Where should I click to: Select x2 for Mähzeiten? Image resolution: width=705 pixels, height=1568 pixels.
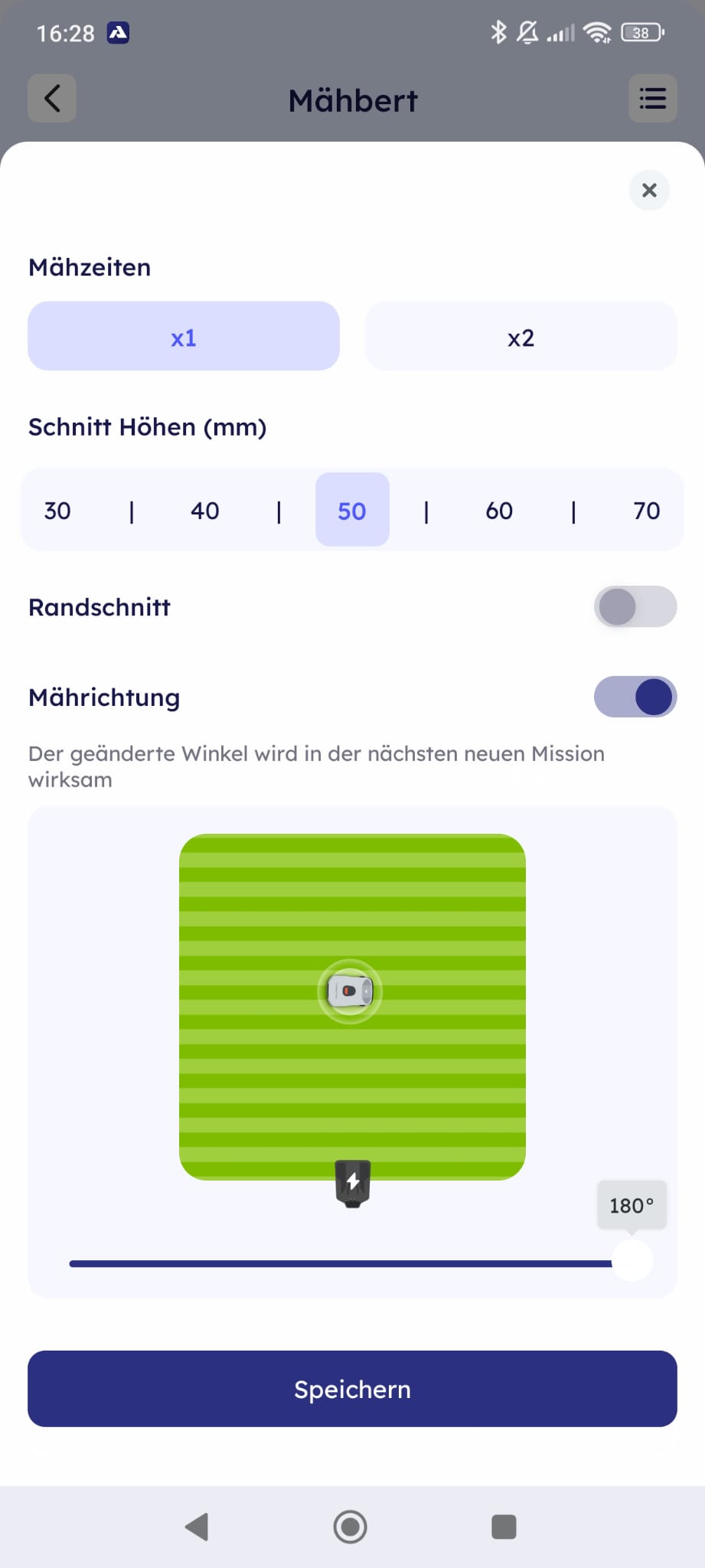coord(521,337)
